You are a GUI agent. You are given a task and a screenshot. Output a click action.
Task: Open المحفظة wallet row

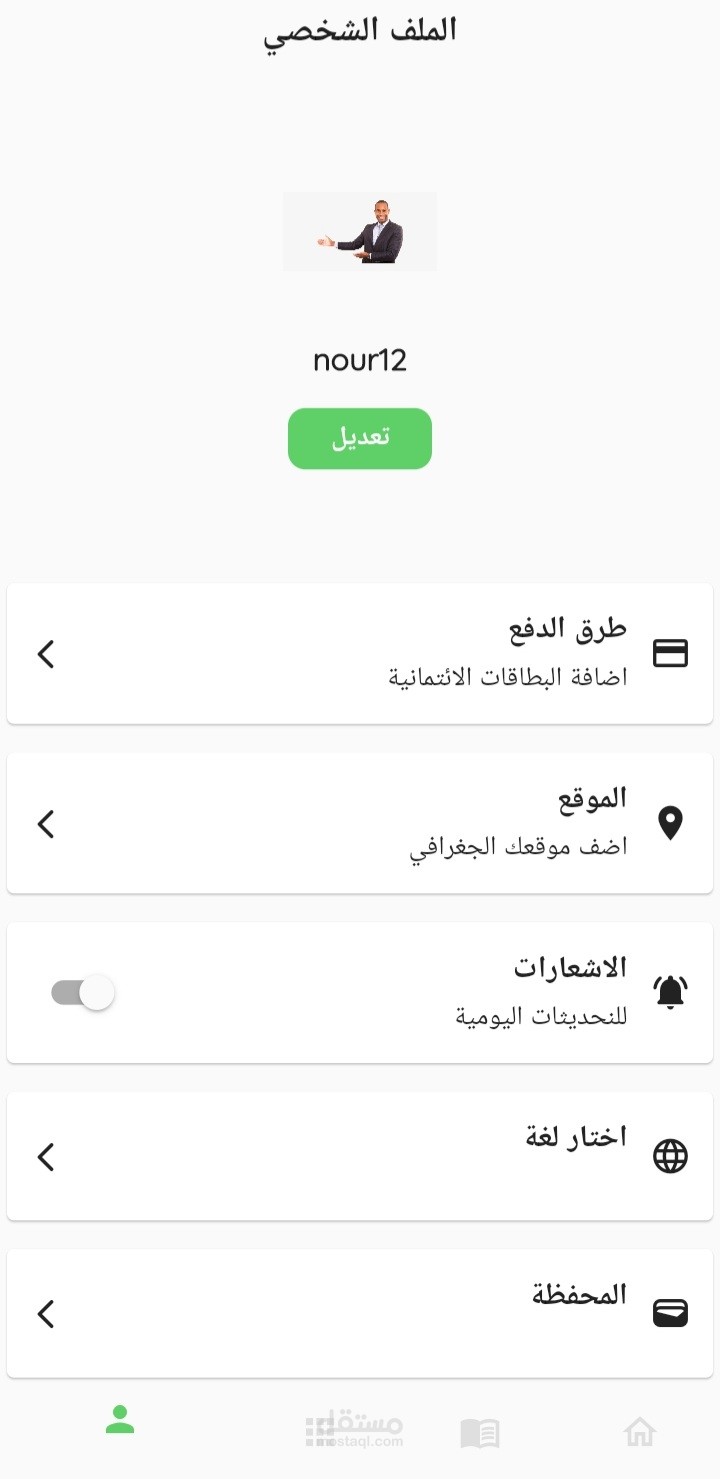point(360,1313)
